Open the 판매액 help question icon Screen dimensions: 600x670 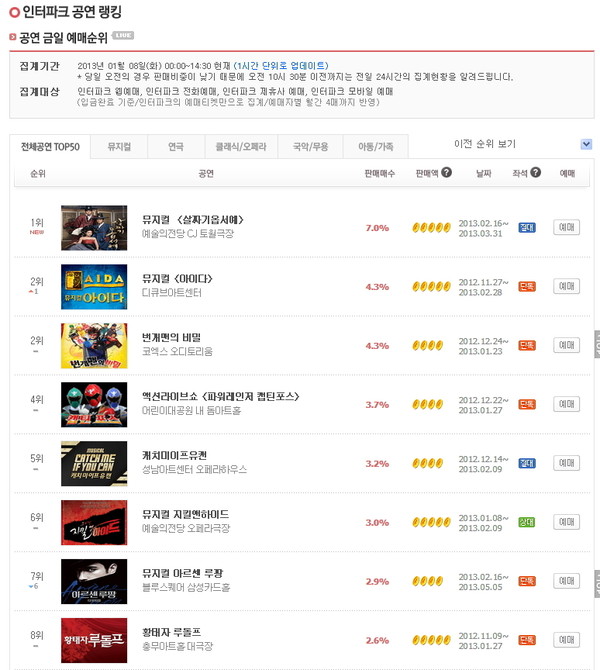coord(446,173)
